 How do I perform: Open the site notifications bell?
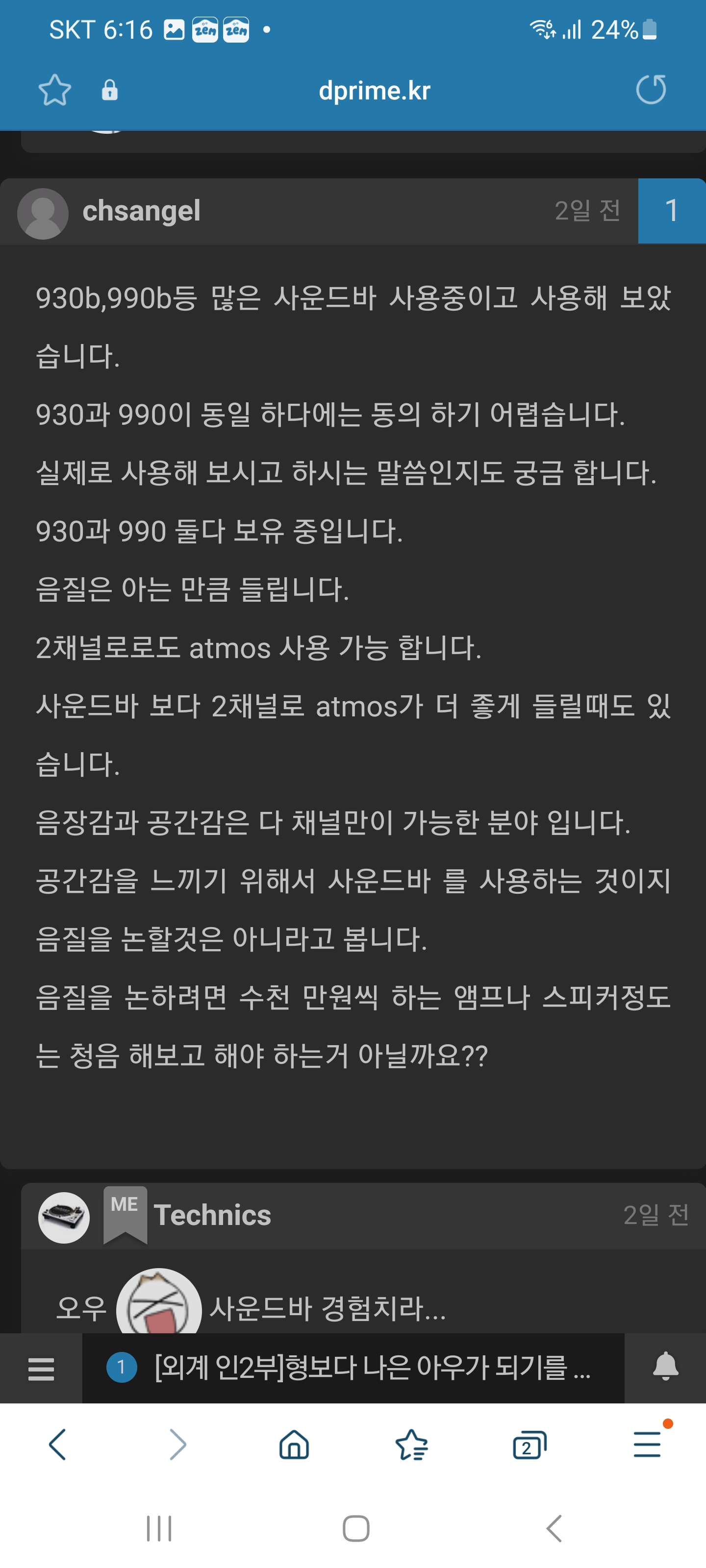point(665,1367)
